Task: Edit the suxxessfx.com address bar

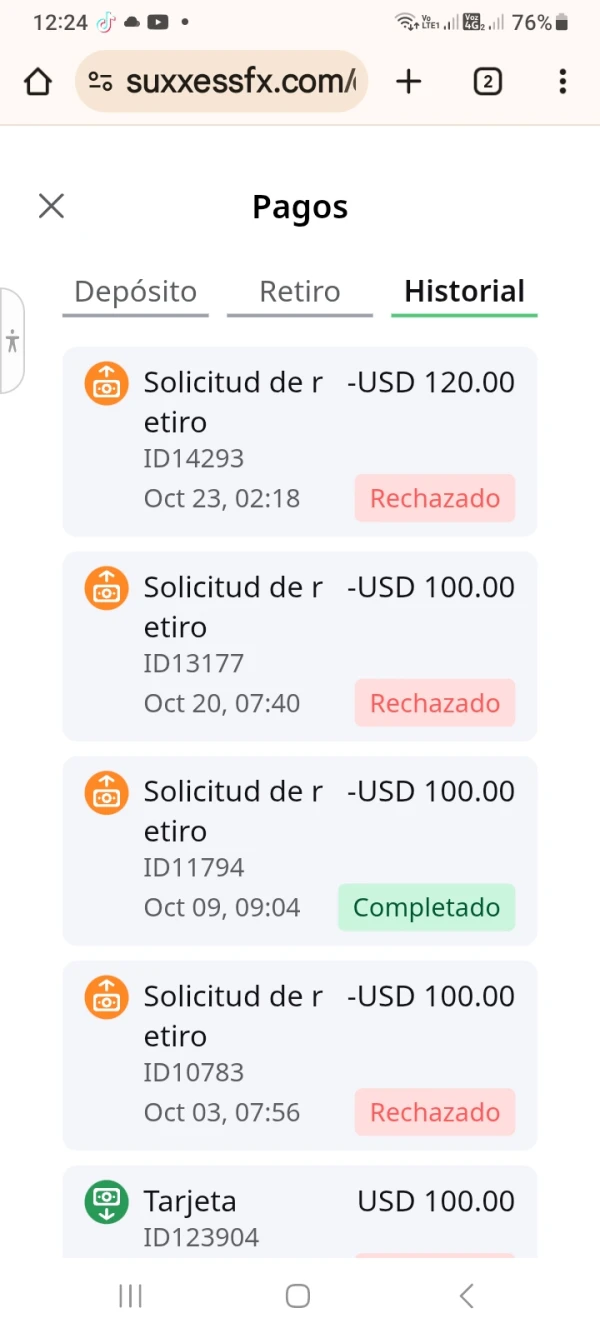Action: tap(238, 82)
